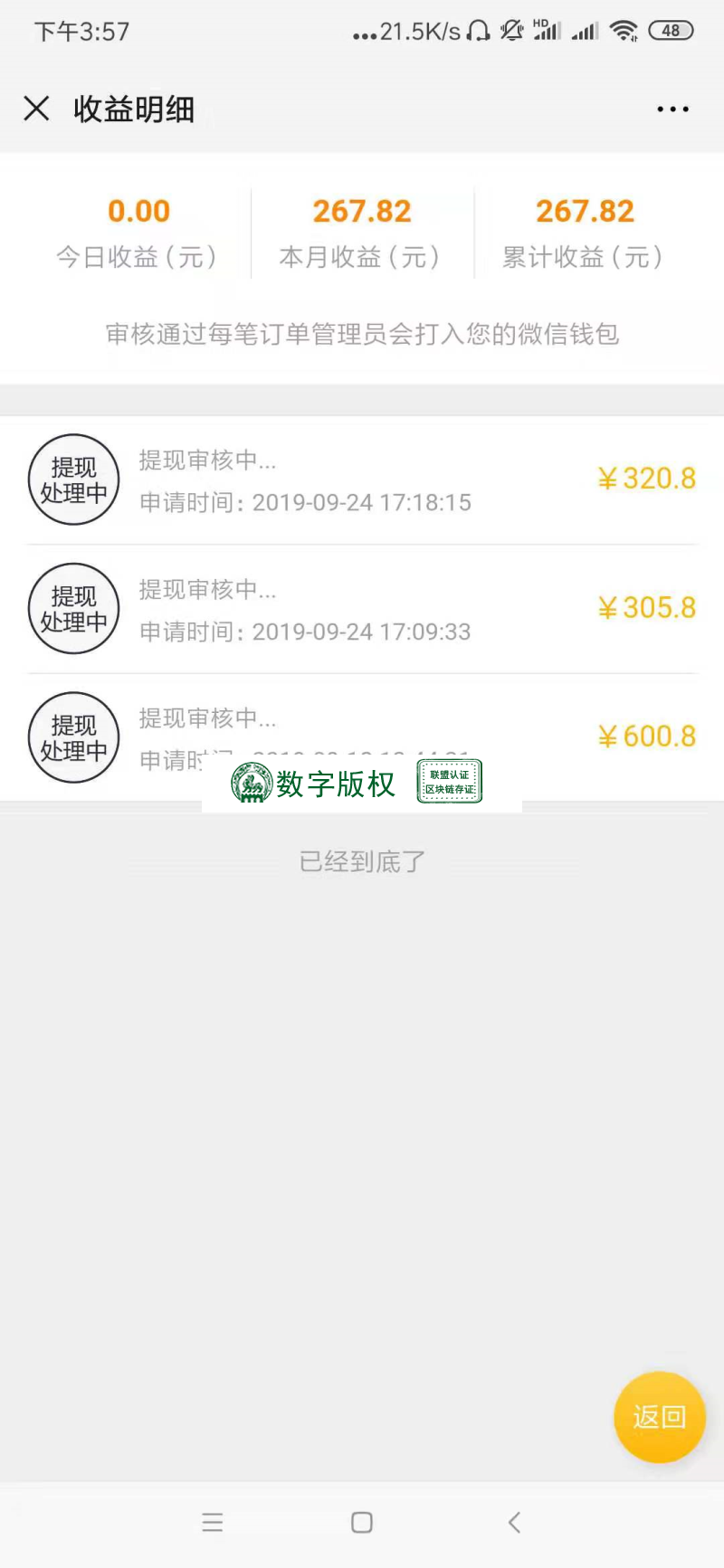Go to the system home screen
Image resolution: width=724 pixels, height=1568 pixels.
point(362,1522)
